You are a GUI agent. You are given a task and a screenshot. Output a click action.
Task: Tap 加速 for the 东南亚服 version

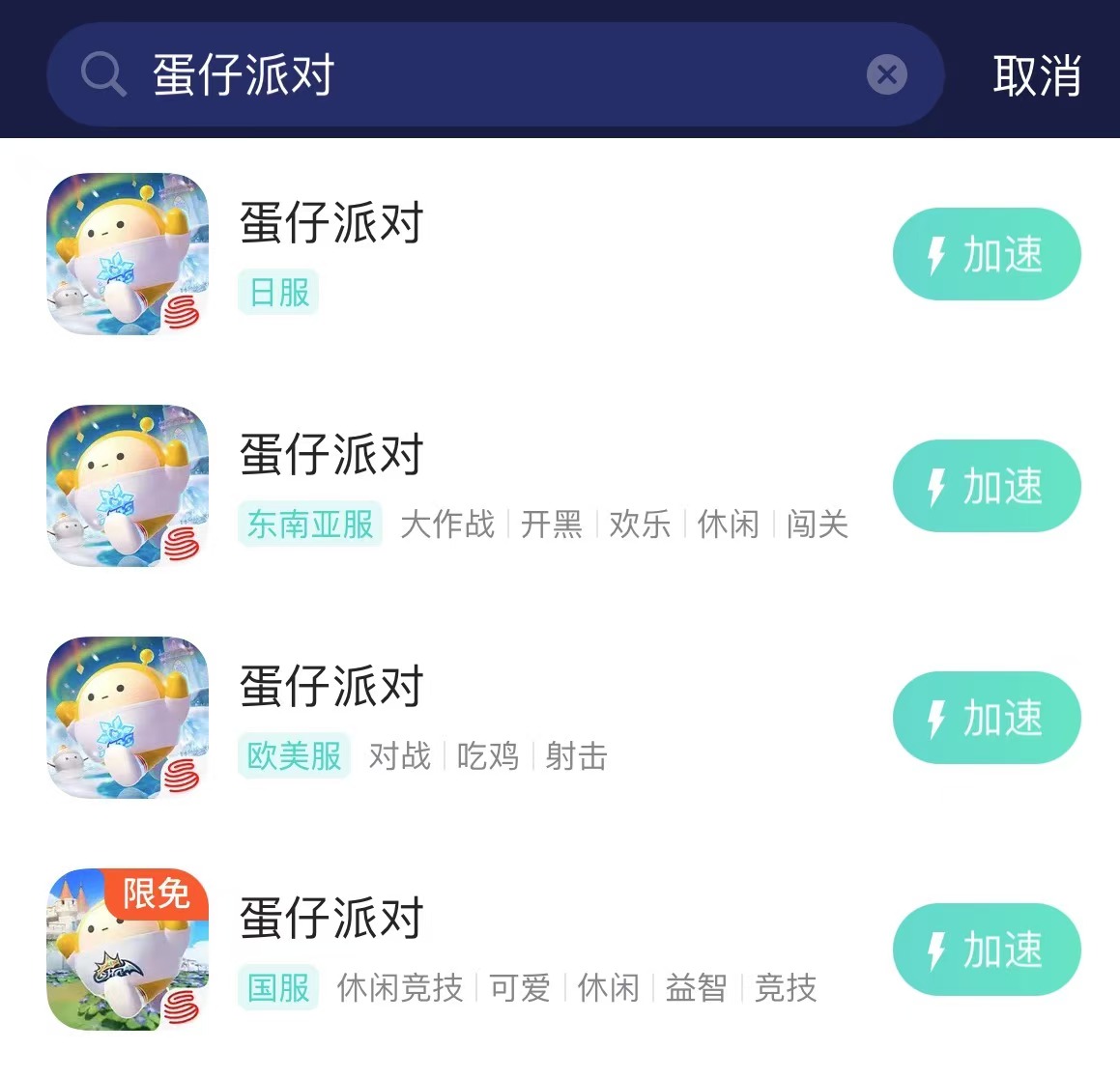click(986, 486)
